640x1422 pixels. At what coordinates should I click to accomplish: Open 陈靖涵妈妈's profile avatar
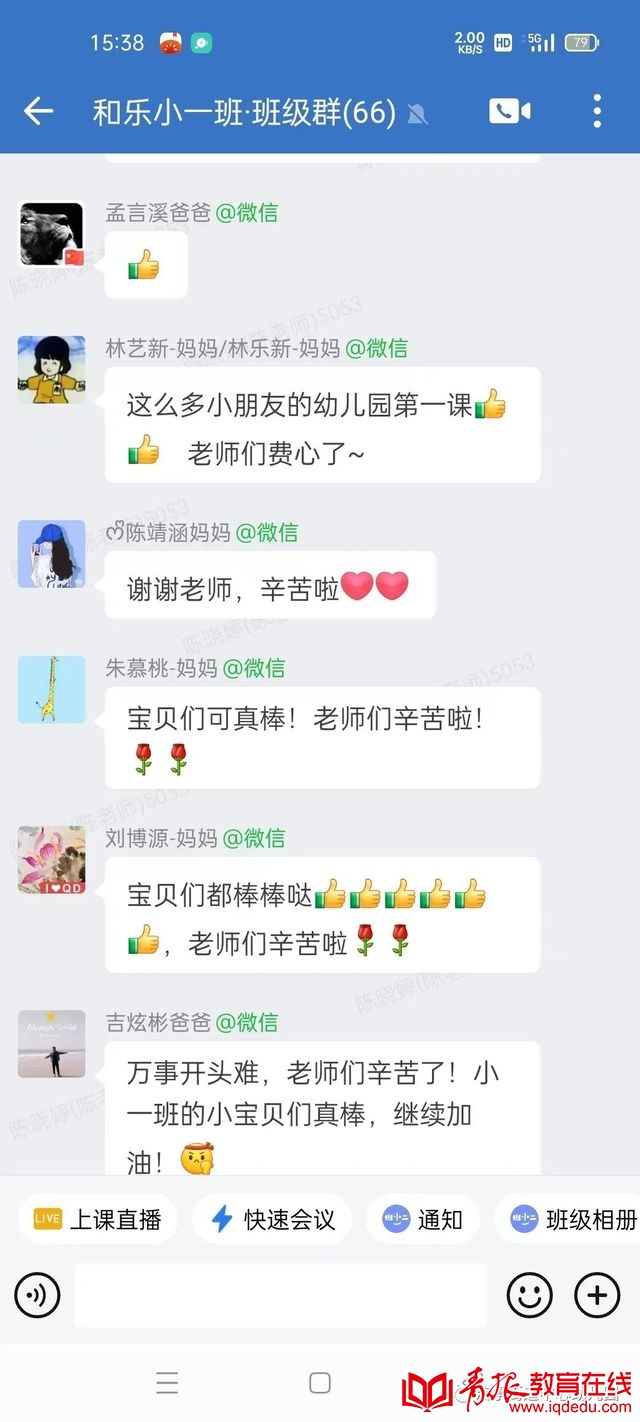click(51, 554)
